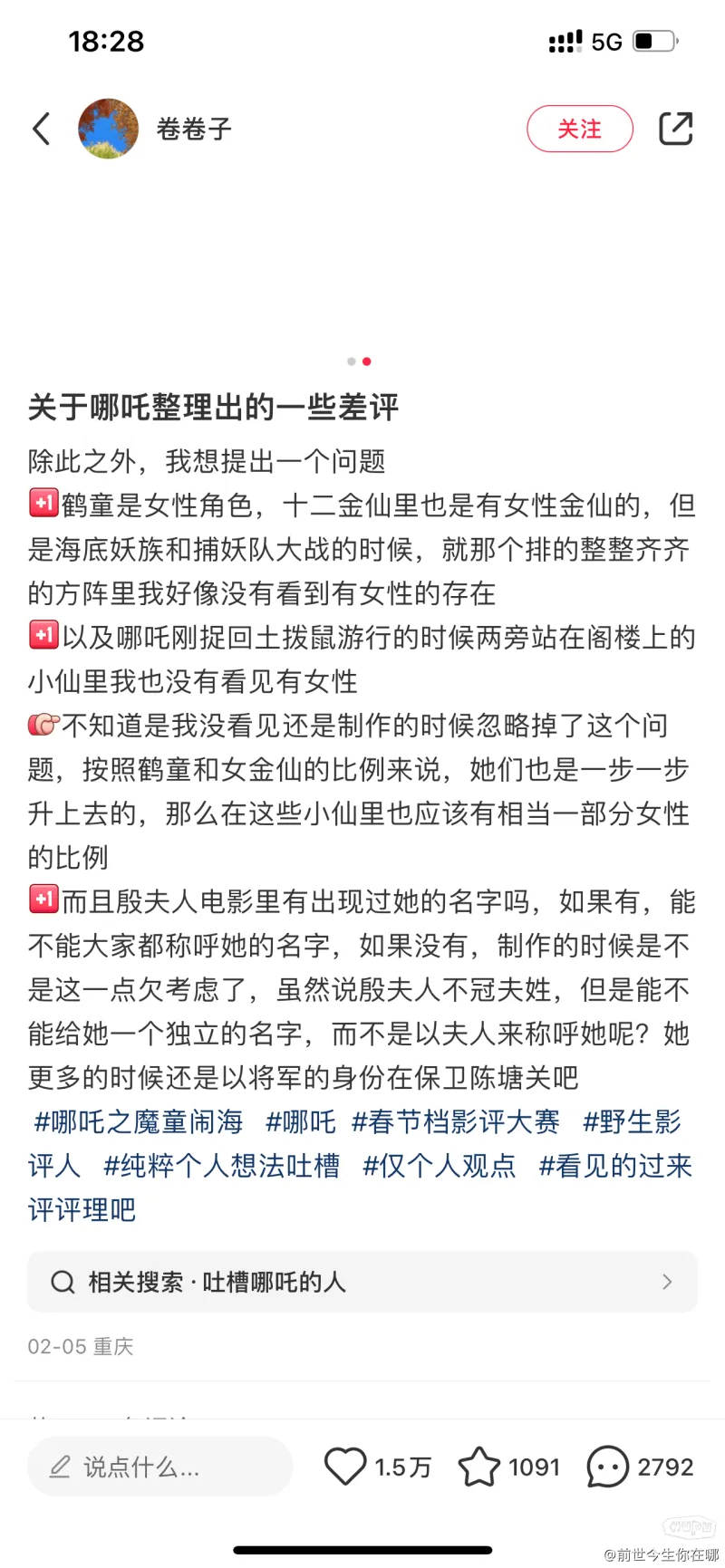Follow the author with 关注 button
This screenshot has width=725, height=1568.
pyautogui.click(x=579, y=129)
